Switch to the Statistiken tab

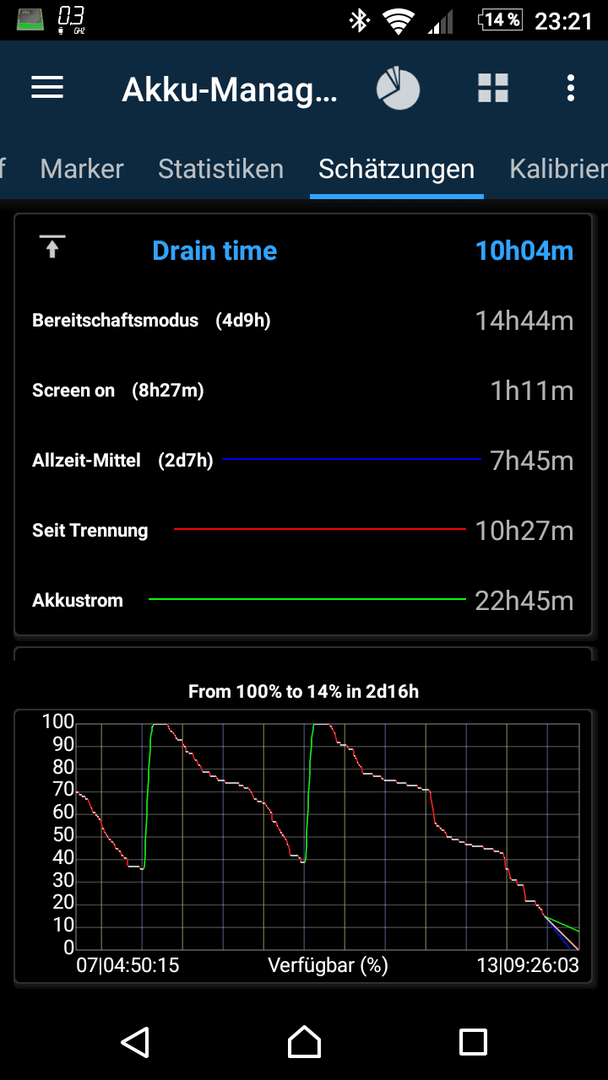click(x=221, y=169)
